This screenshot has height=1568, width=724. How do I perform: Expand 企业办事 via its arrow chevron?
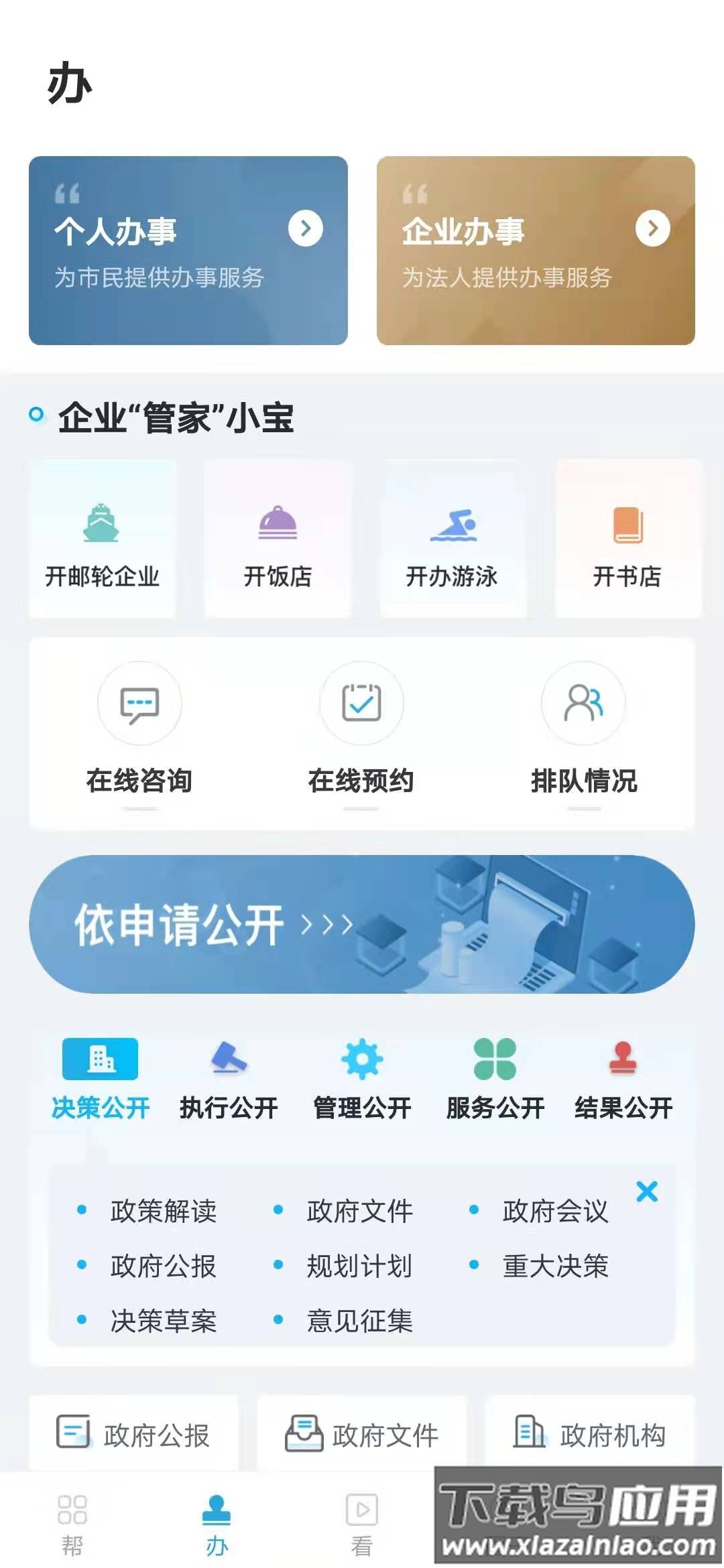click(x=654, y=227)
